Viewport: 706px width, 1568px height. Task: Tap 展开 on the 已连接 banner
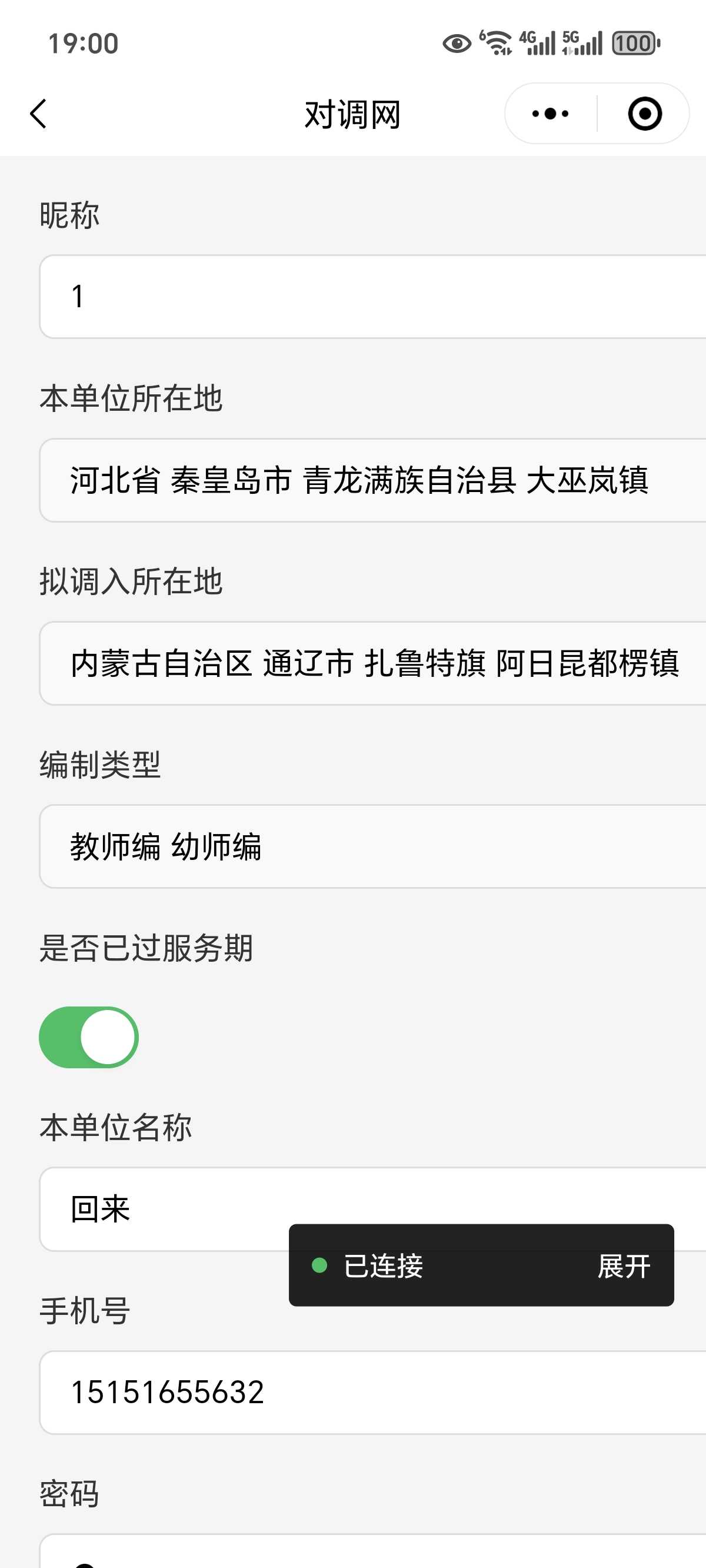[624, 1266]
